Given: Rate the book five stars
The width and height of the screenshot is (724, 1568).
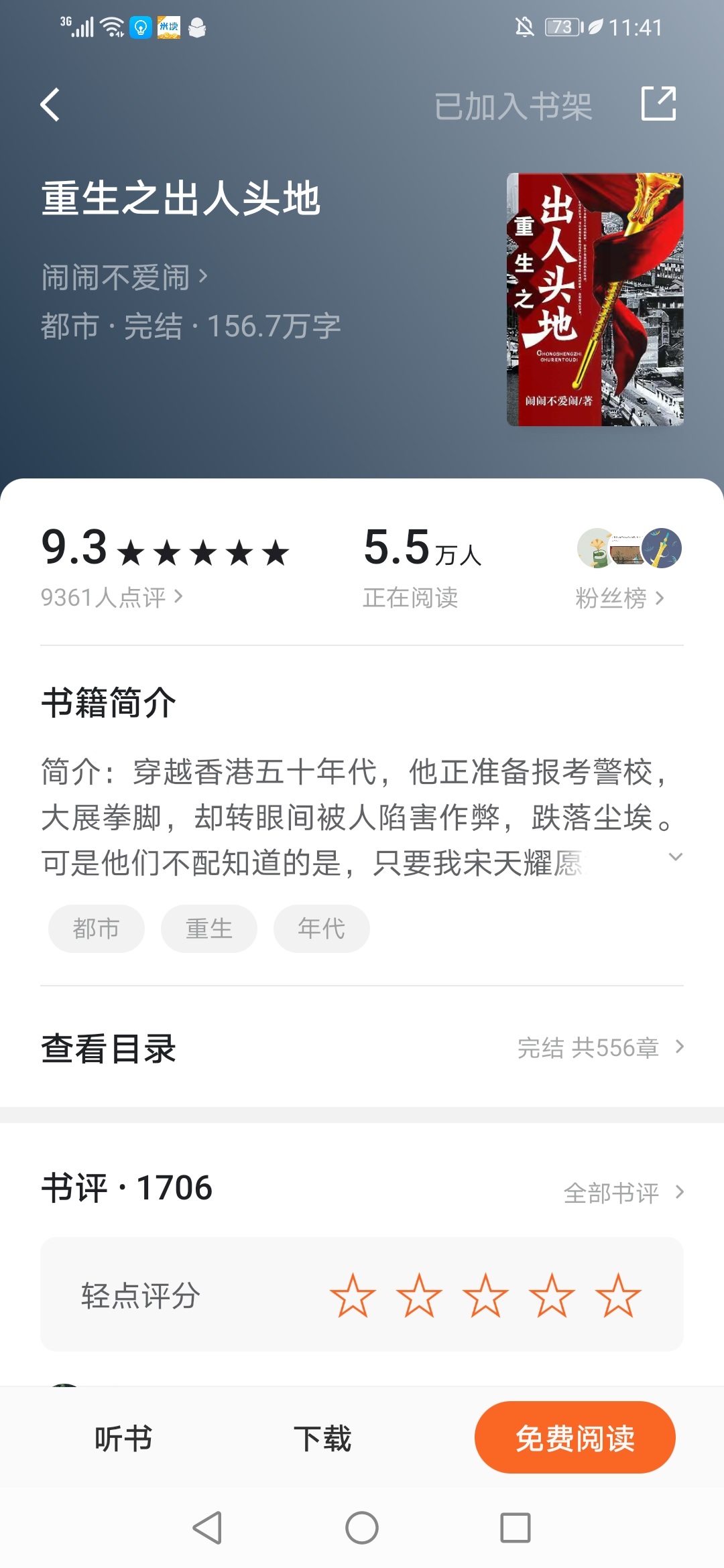Looking at the screenshot, I should pos(617,1295).
